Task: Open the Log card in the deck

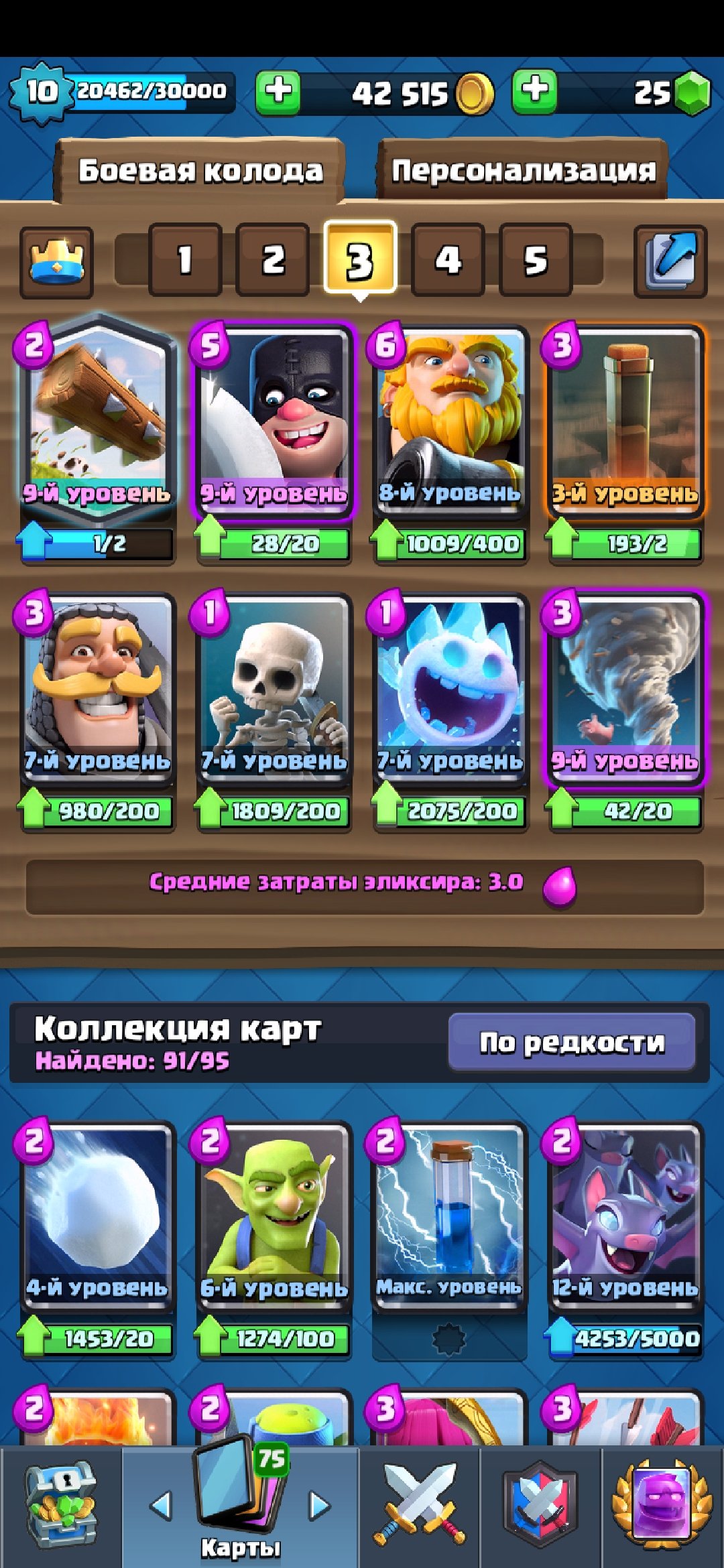Action: click(x=98, y=422)
